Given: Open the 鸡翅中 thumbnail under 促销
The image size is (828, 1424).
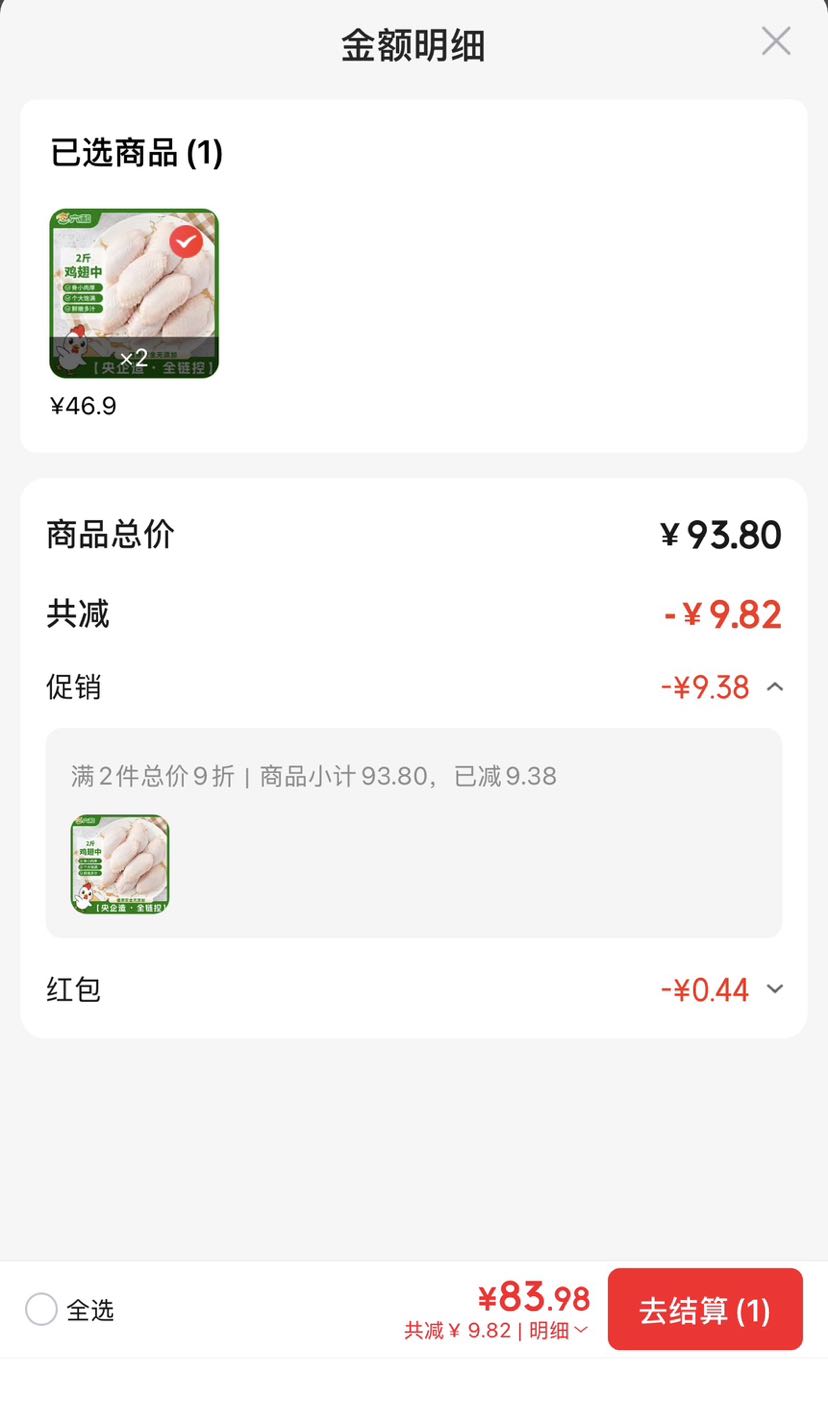Looking at the screenshot, I should click(x=120, y=864).
